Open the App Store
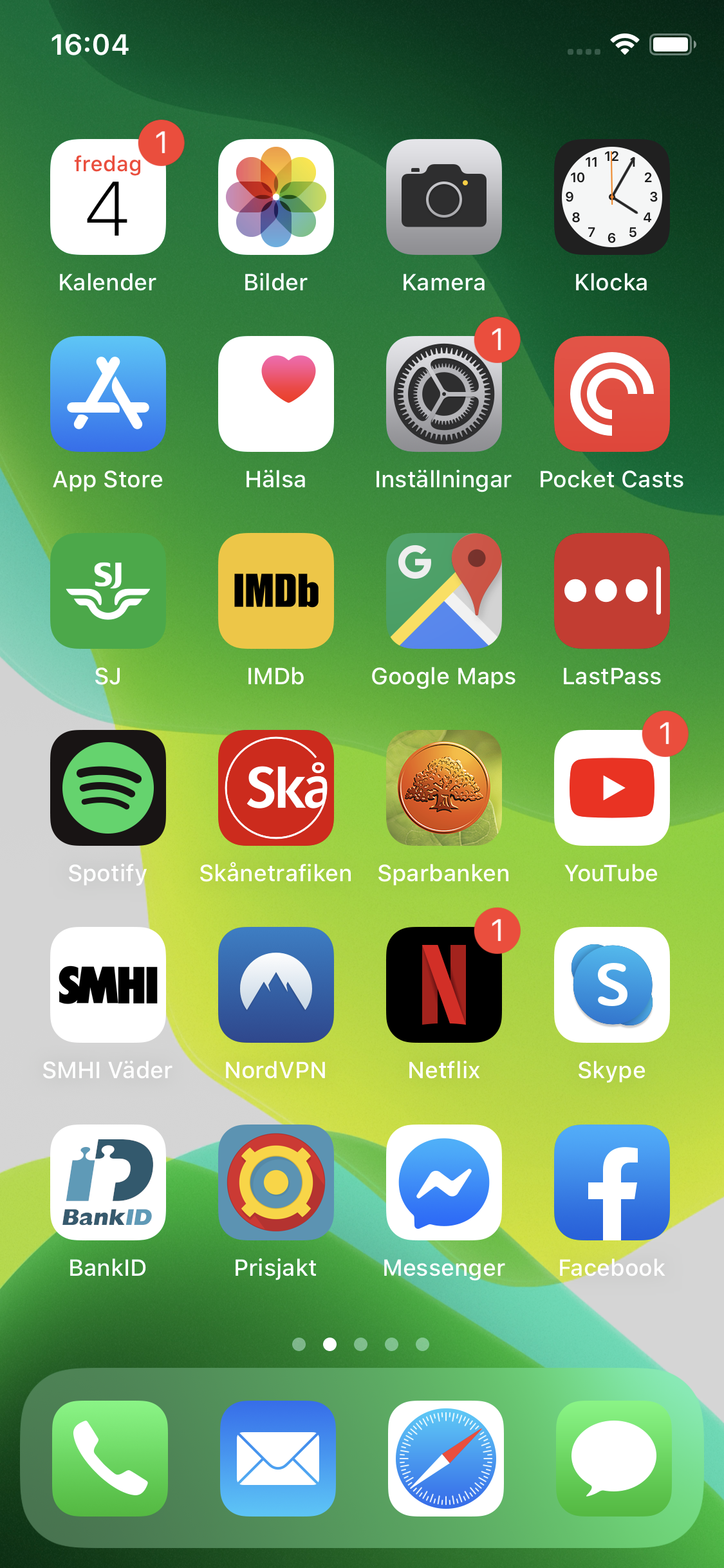The height and width of the screenshot is (1568, 724). (x=108, y=394)
